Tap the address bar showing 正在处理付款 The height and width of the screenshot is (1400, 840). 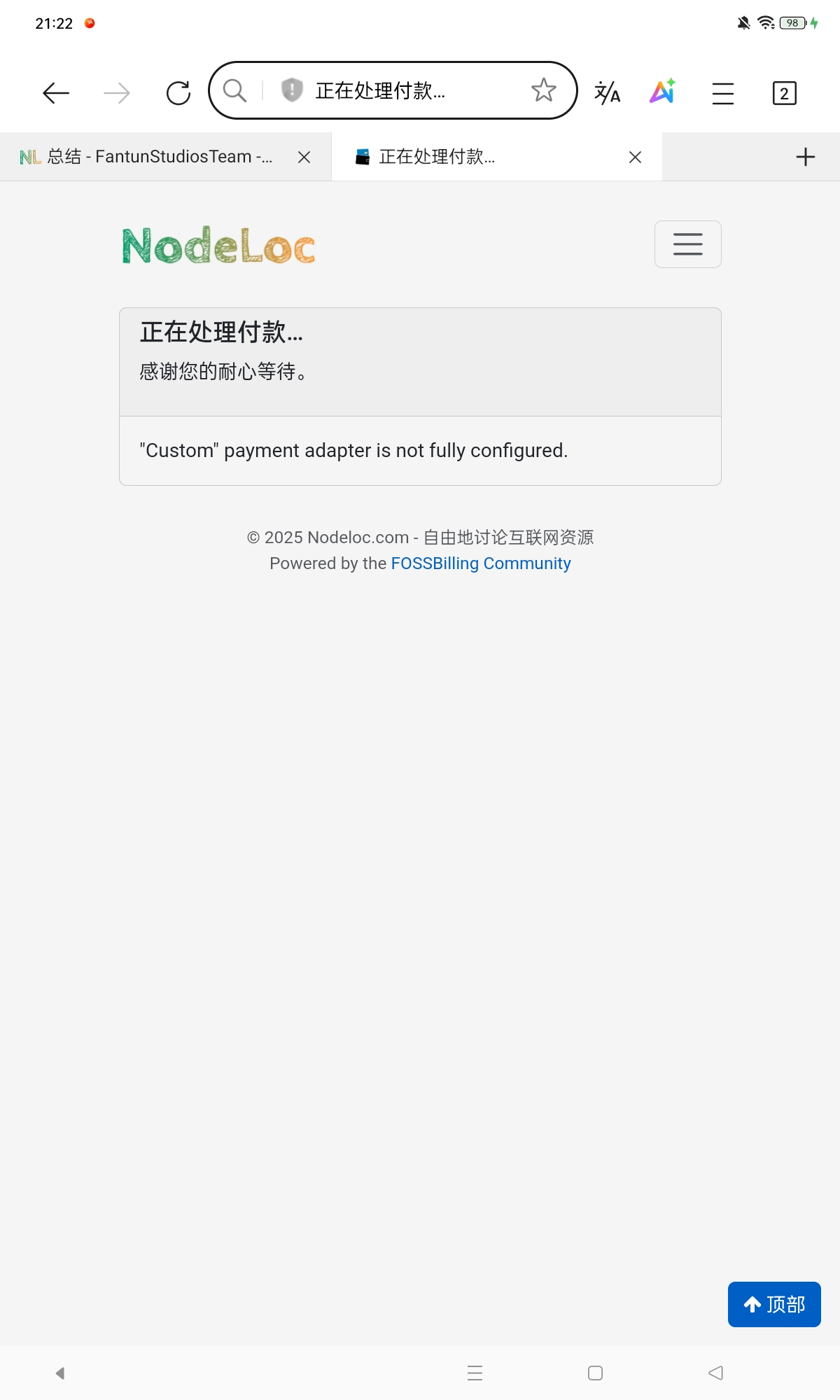[393, 90]
